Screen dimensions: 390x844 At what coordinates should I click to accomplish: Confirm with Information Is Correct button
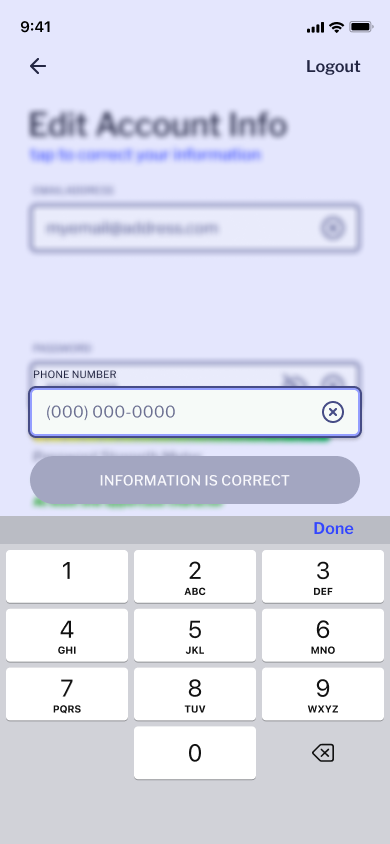[195, 480]
